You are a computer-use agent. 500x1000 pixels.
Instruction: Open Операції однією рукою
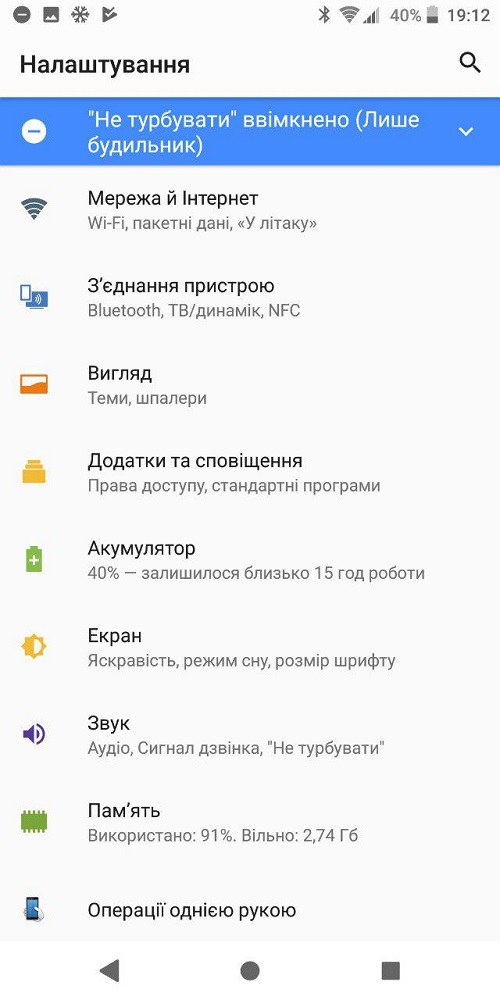pyautogui.click(x=250, y=909)
